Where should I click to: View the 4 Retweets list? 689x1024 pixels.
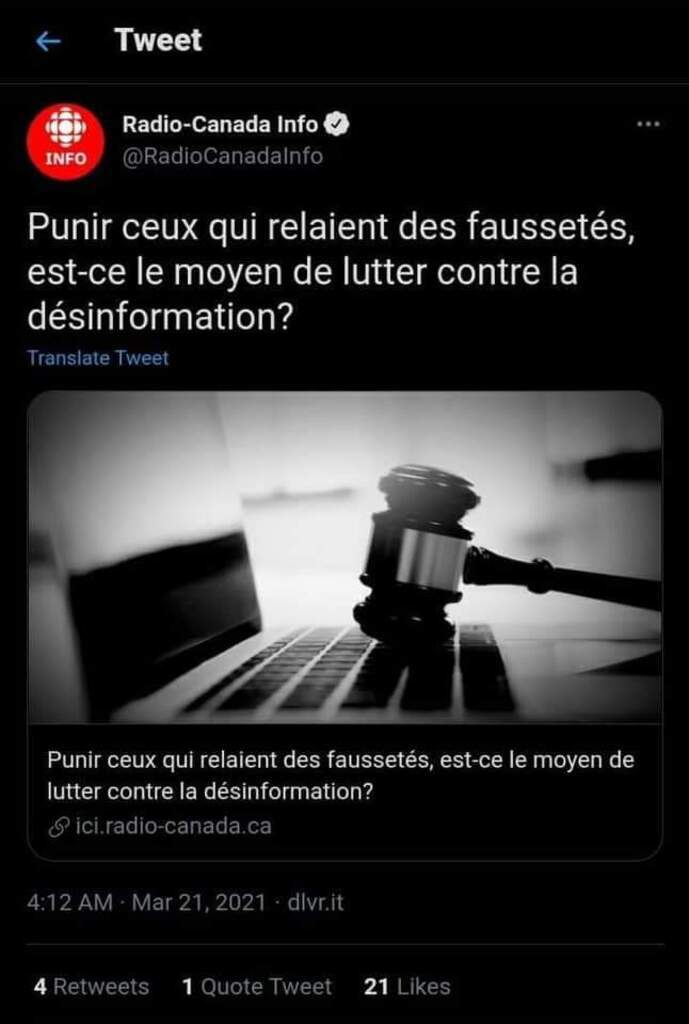click(x=91, y=986)
